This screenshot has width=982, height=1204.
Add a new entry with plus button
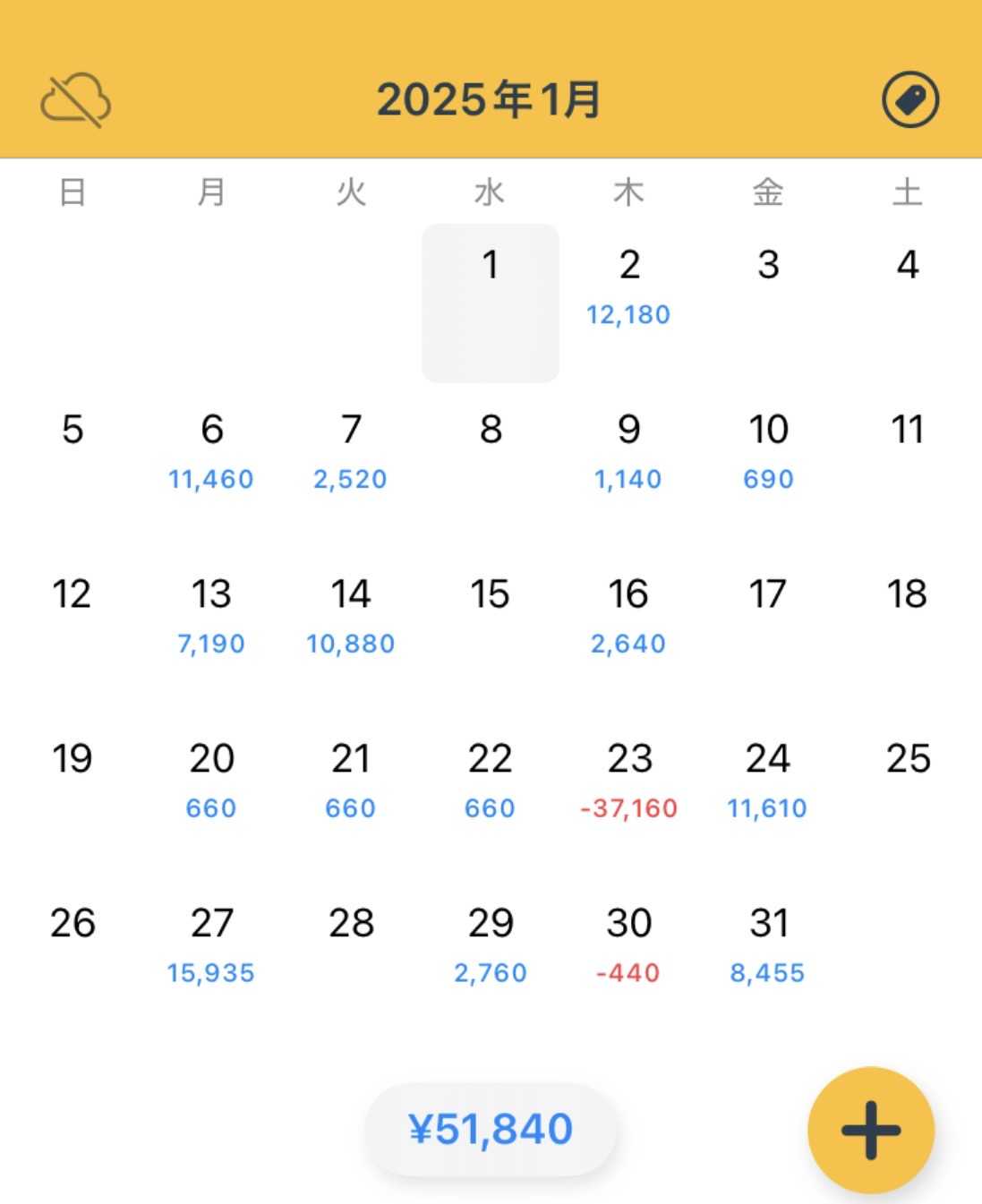point(870,1130)
